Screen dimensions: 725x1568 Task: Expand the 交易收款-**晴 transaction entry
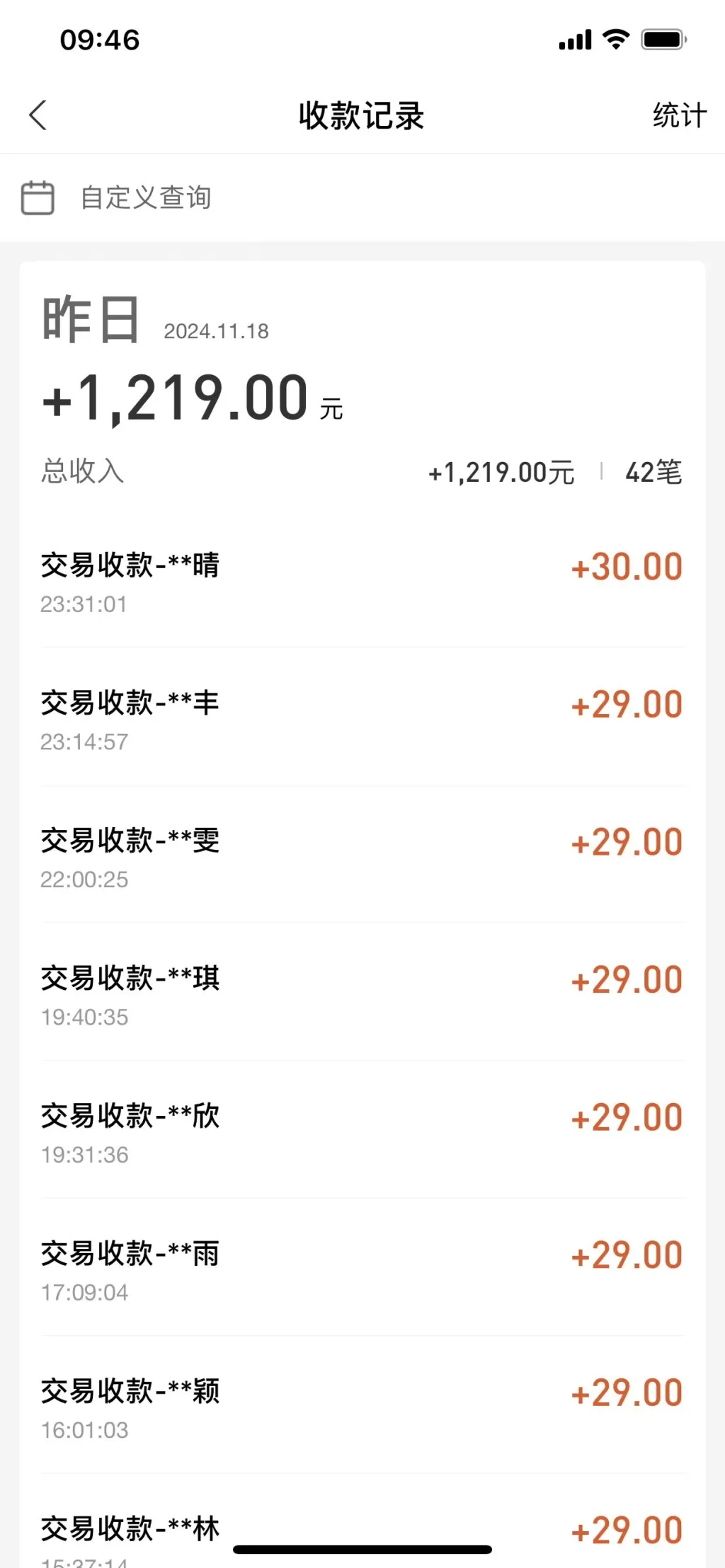coord(130,565)
